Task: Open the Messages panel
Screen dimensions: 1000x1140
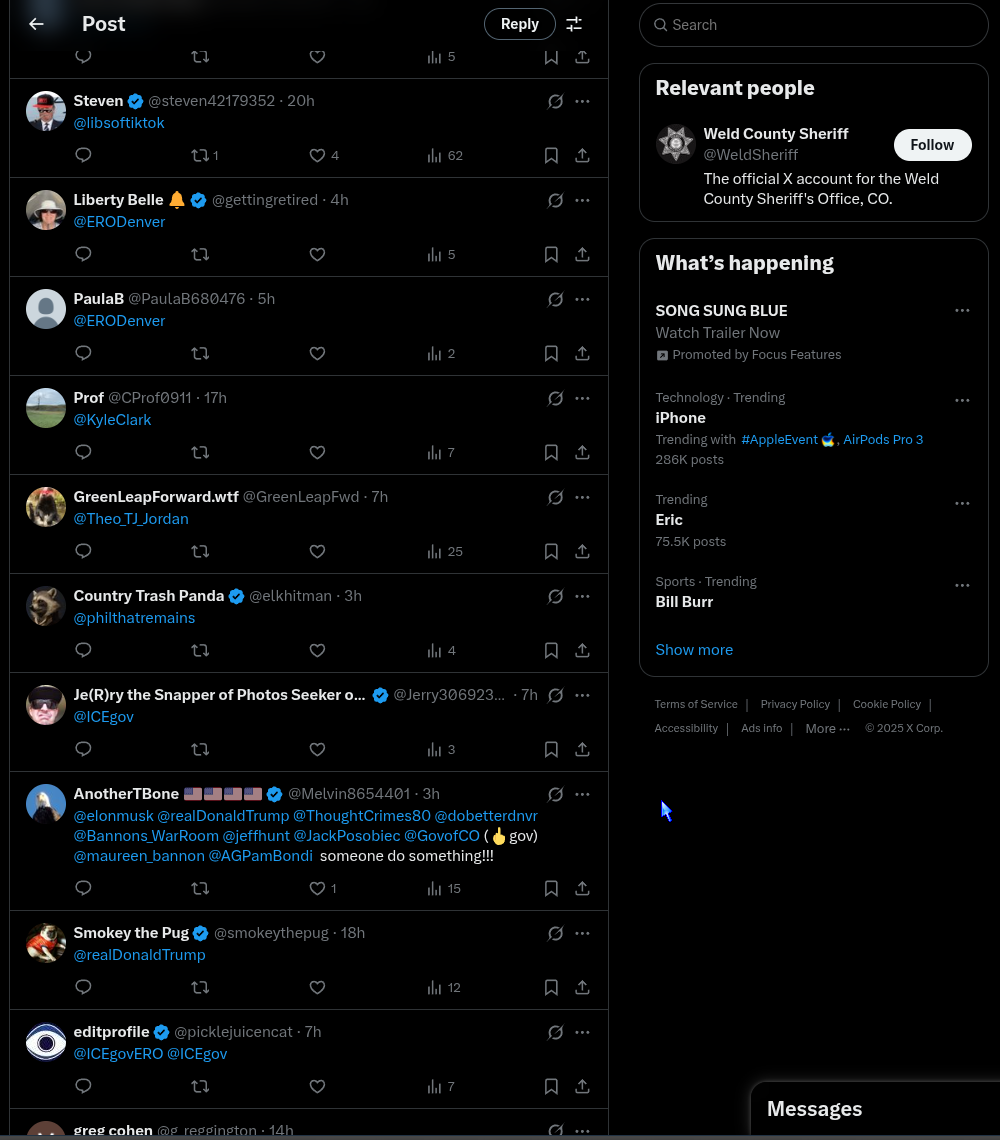Action: [x=814, y=1109]
